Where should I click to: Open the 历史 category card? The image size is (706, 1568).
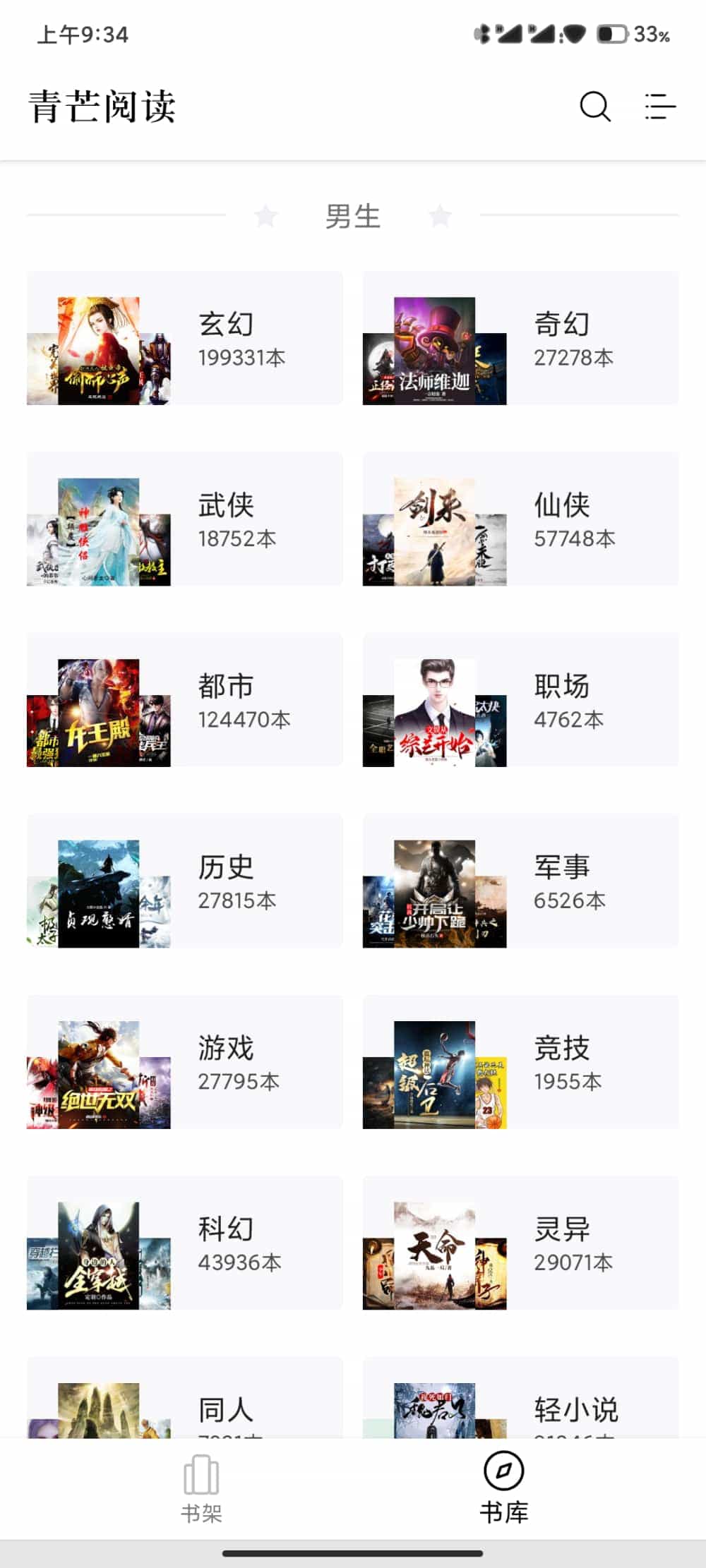(185, 881)
